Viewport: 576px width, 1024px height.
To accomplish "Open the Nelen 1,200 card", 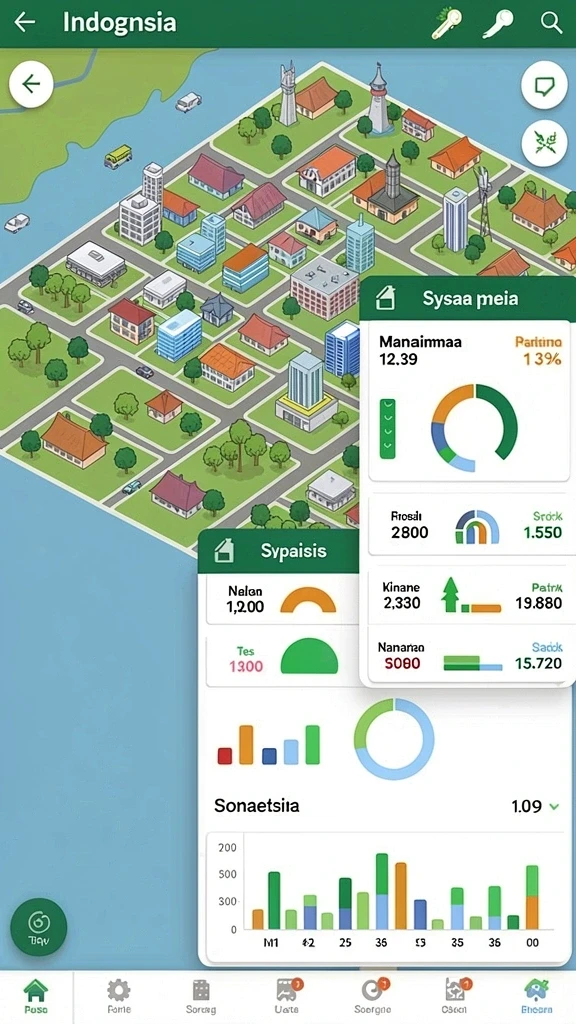I will (x=282, y=600).
